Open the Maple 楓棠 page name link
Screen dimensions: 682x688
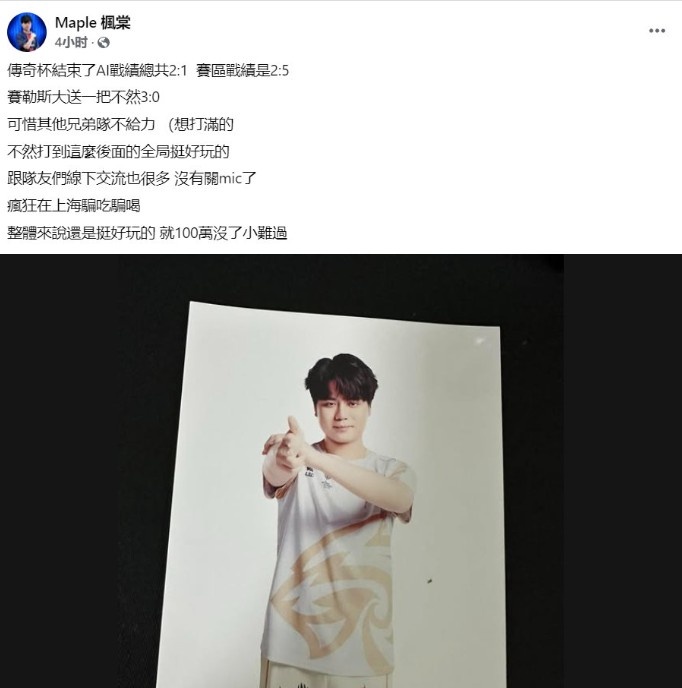(x=93, y=23)
